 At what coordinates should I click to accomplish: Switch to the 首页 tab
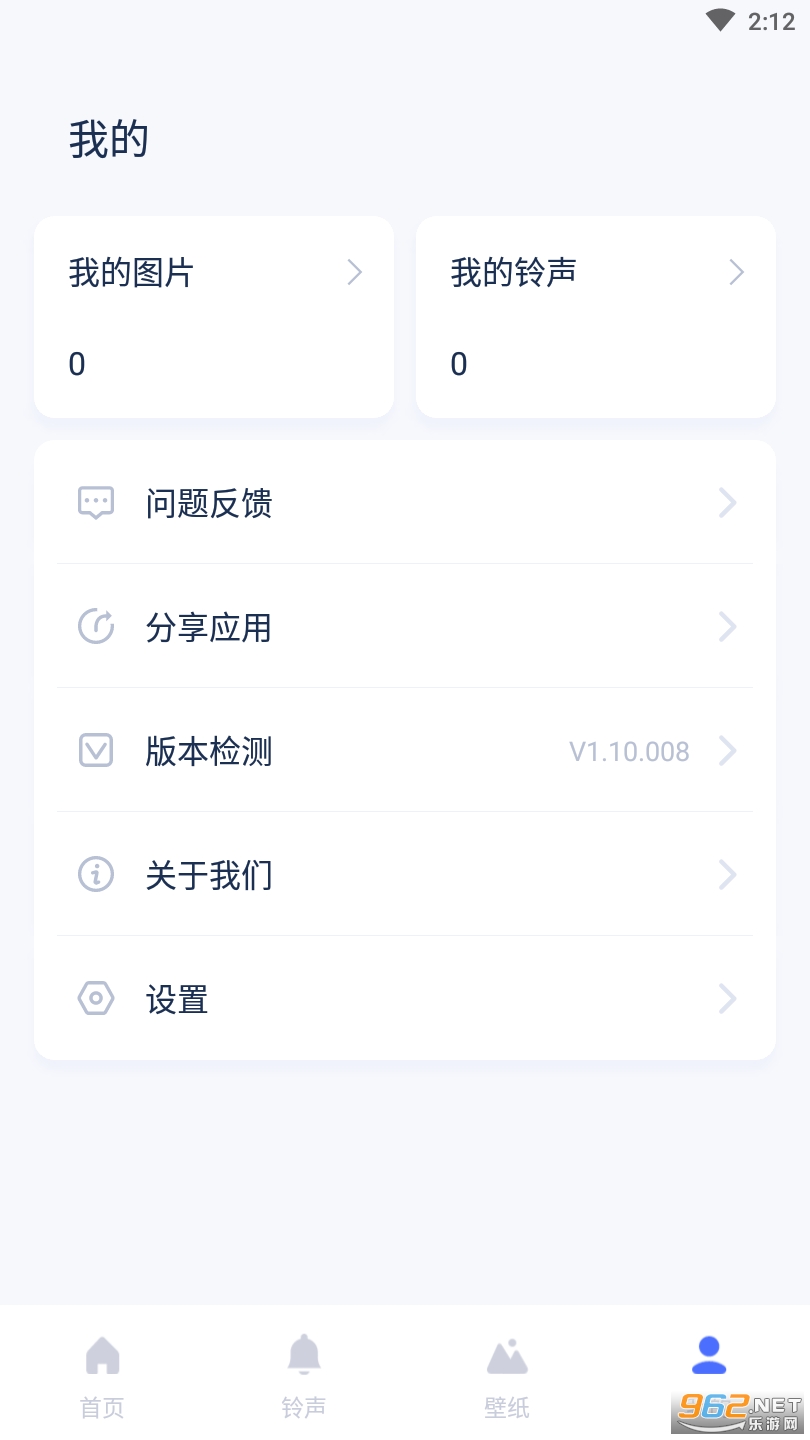102,1377
